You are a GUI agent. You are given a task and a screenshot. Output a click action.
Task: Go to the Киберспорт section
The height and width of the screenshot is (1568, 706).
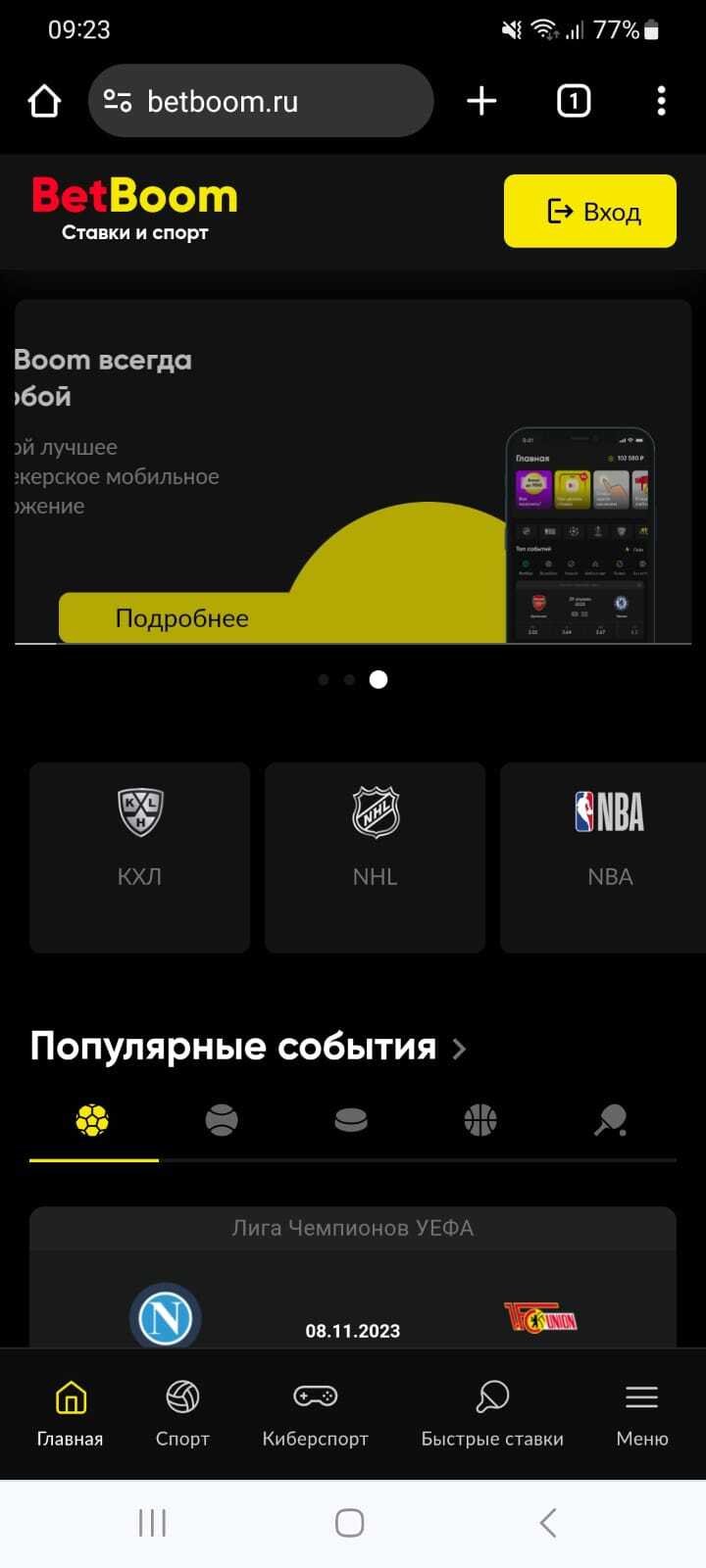tap(315, 1413)
